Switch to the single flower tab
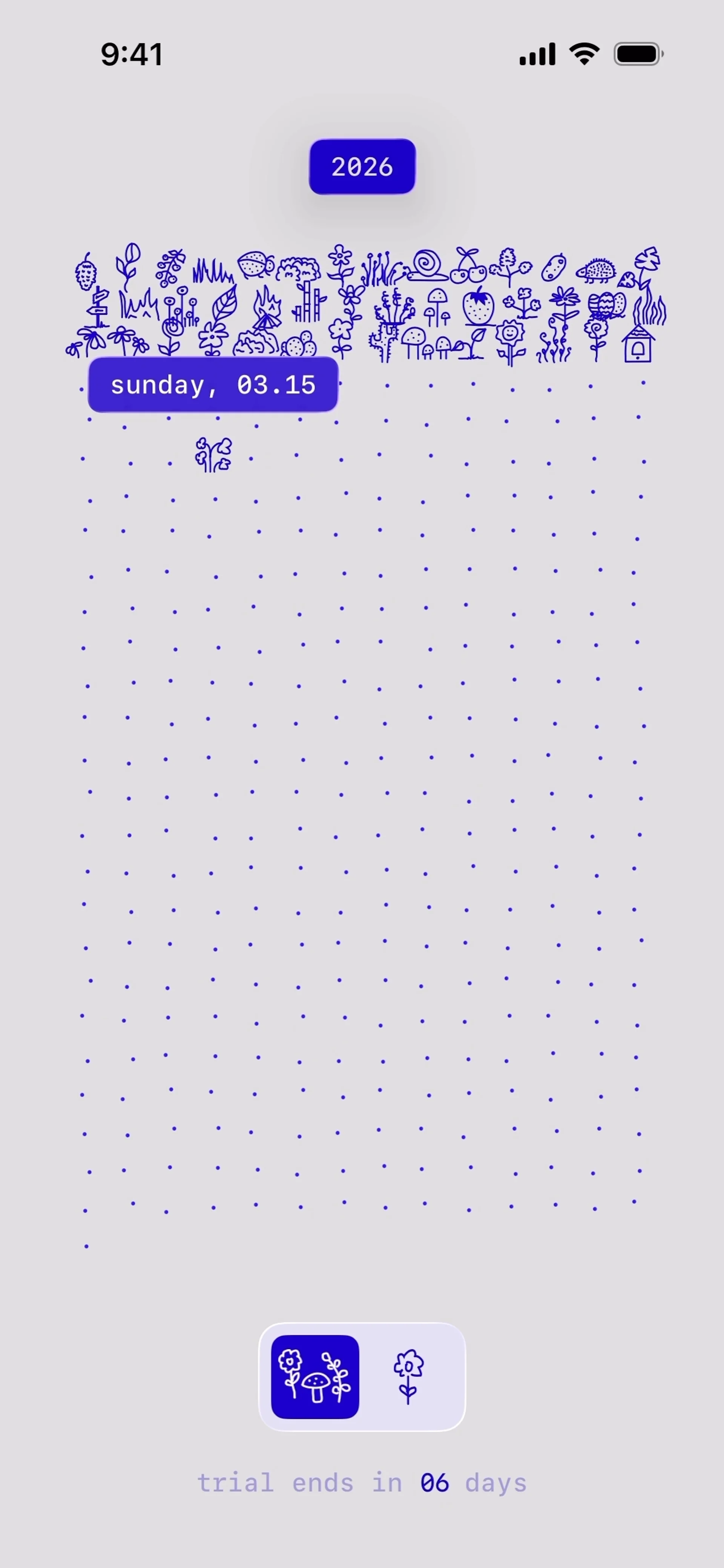724x1568 pixels. pos(409,1376)
